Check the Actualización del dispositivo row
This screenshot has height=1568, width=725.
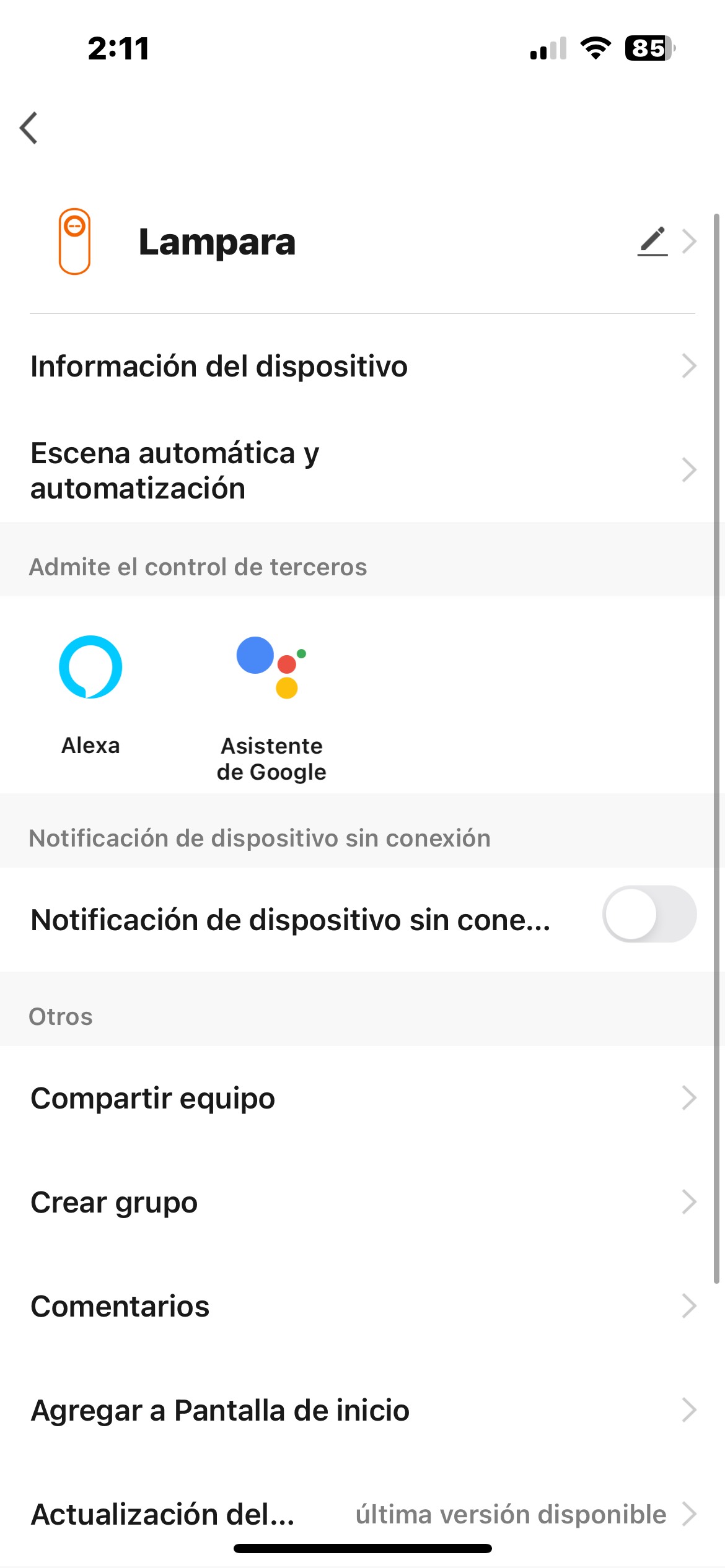pos(362,1514)
